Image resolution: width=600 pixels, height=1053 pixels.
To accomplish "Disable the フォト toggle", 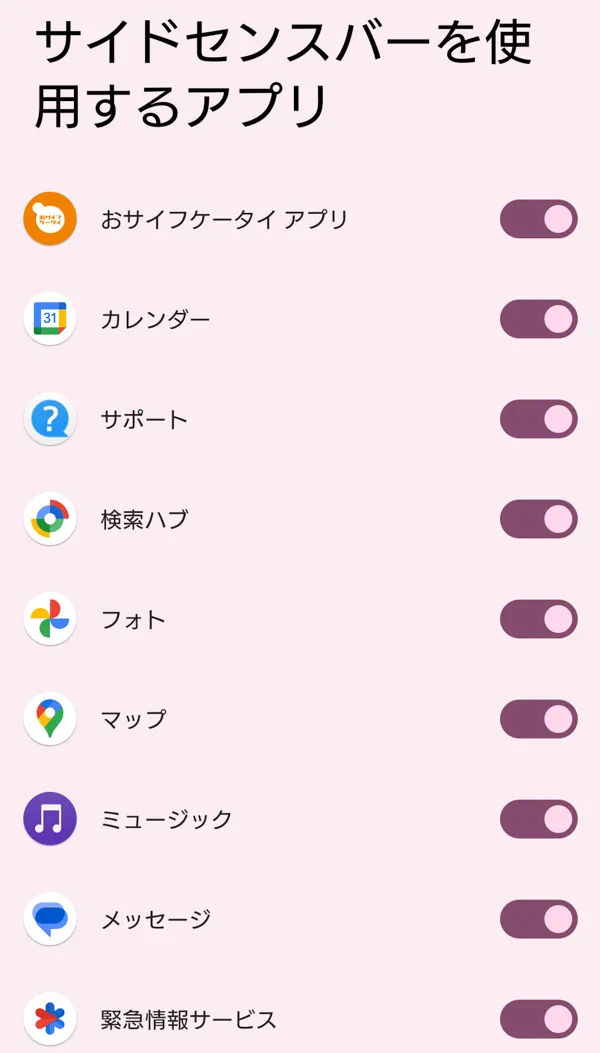I will tap(538, 619).
